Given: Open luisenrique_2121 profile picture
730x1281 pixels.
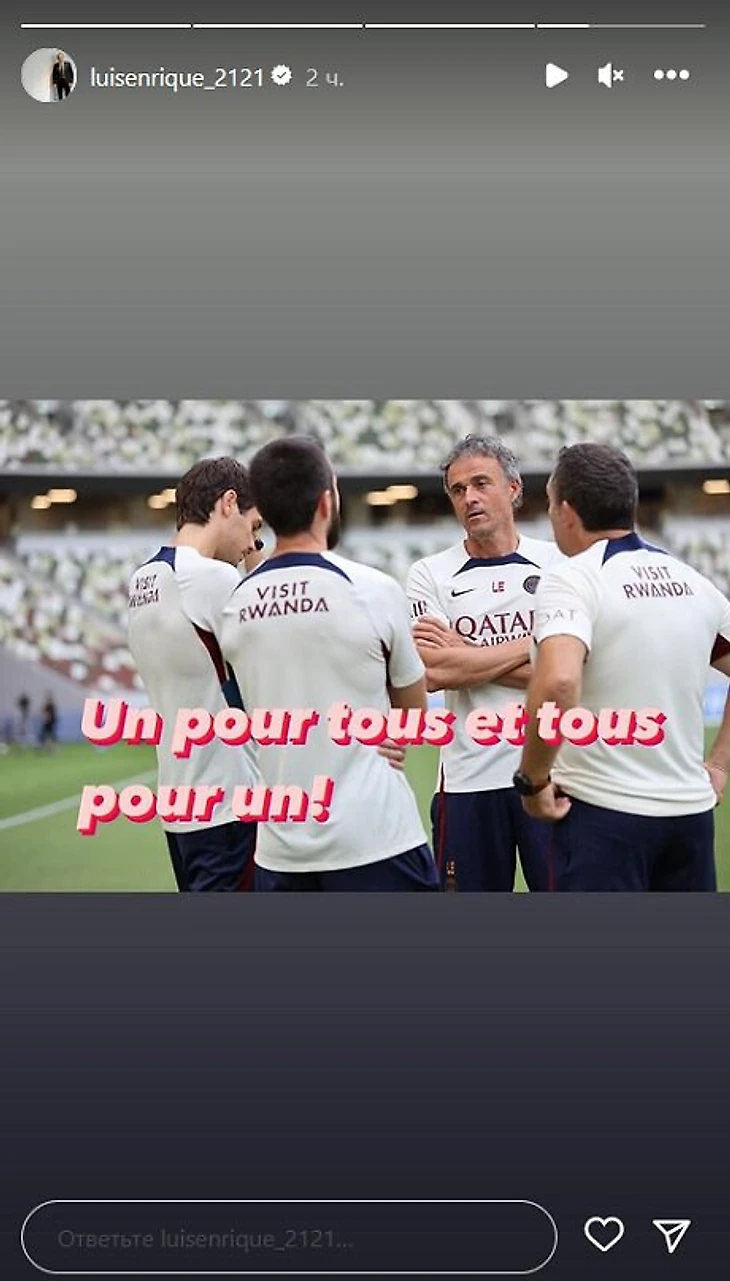Looking at the screenshot, I should (49, 75).
